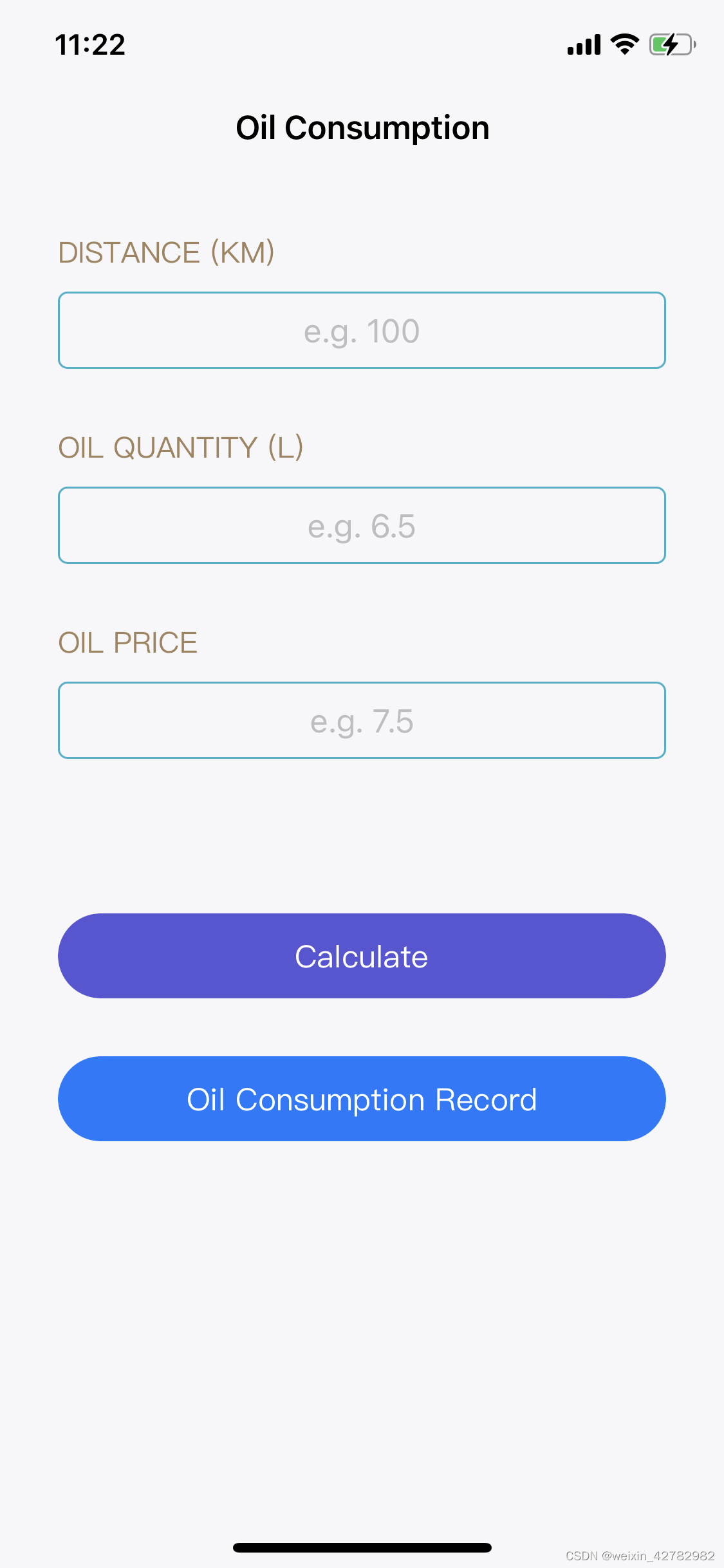
Task: Select the Oil Quantity input box
Action: point(362,525)
